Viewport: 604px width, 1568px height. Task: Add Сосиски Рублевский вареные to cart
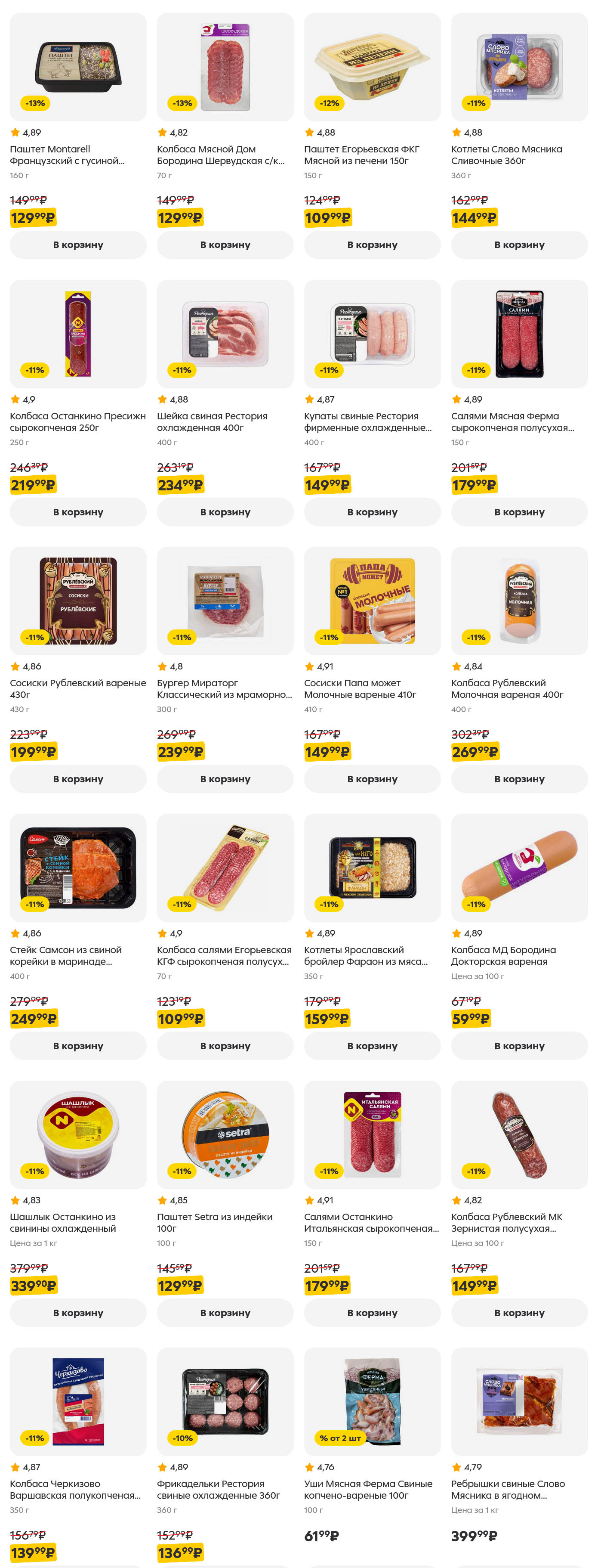click(78, 778)
